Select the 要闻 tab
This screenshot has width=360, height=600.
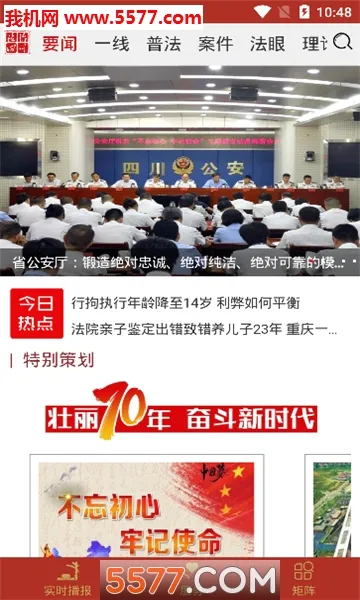tap(60, 44)
